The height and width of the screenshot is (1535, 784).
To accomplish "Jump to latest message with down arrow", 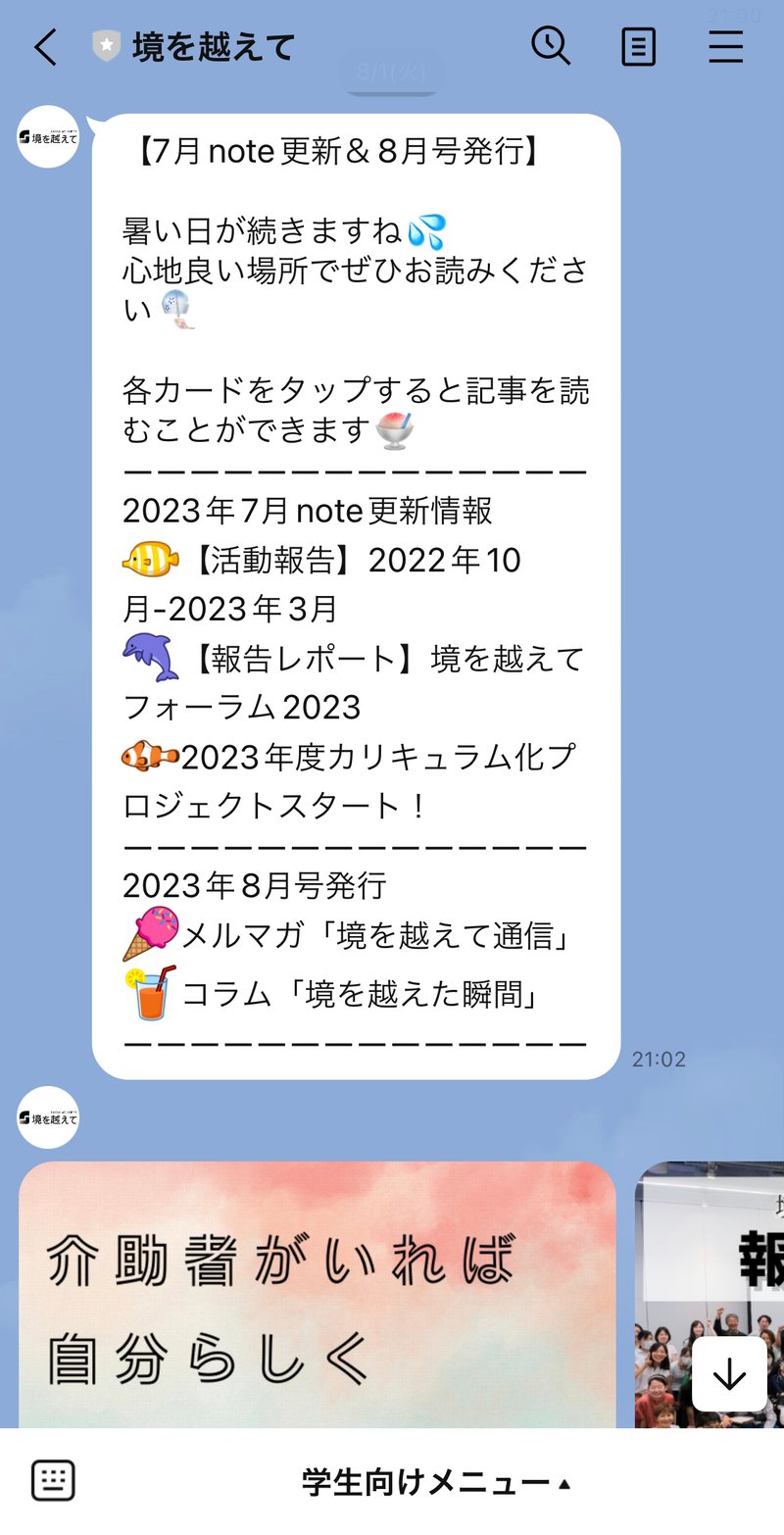I will coord(729,1374).
